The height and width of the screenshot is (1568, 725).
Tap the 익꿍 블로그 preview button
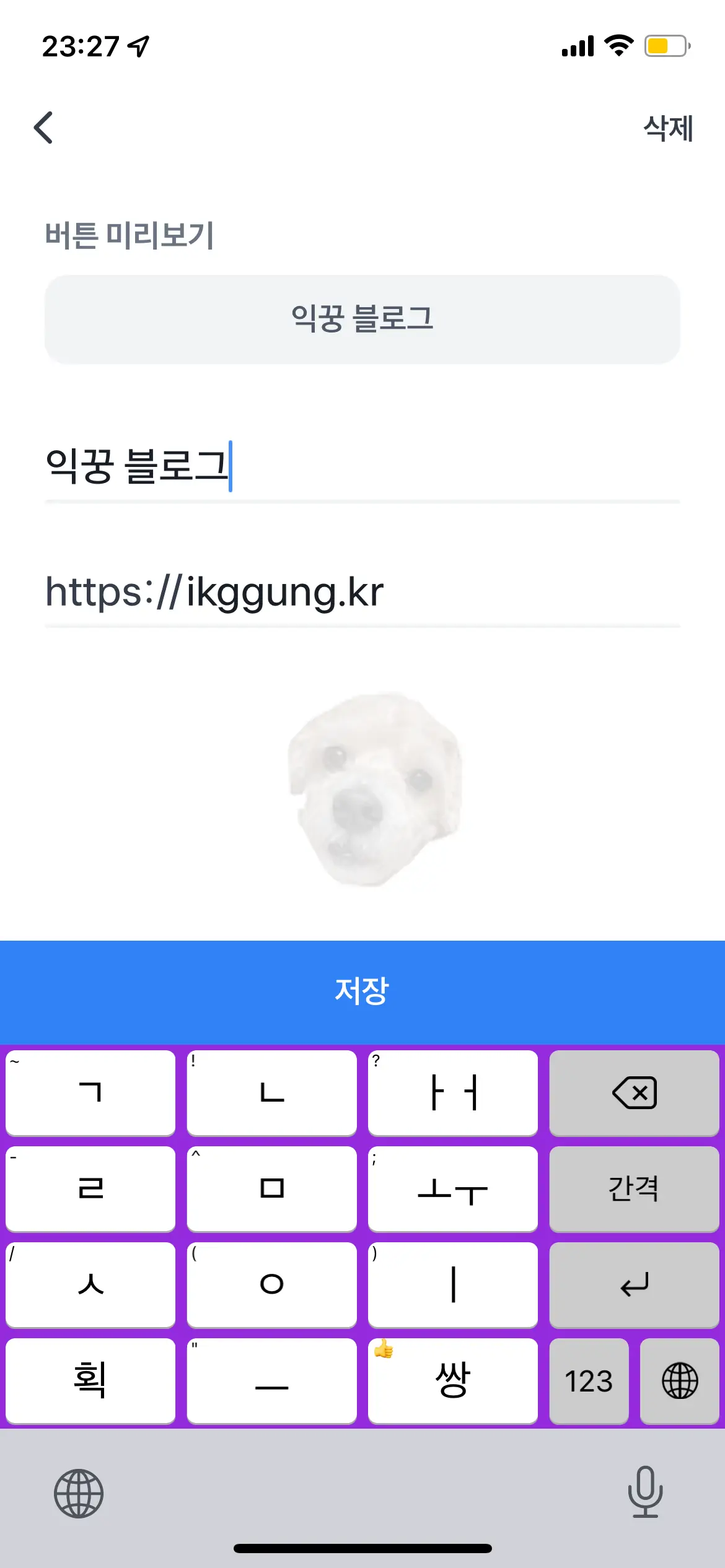point(362,318)
